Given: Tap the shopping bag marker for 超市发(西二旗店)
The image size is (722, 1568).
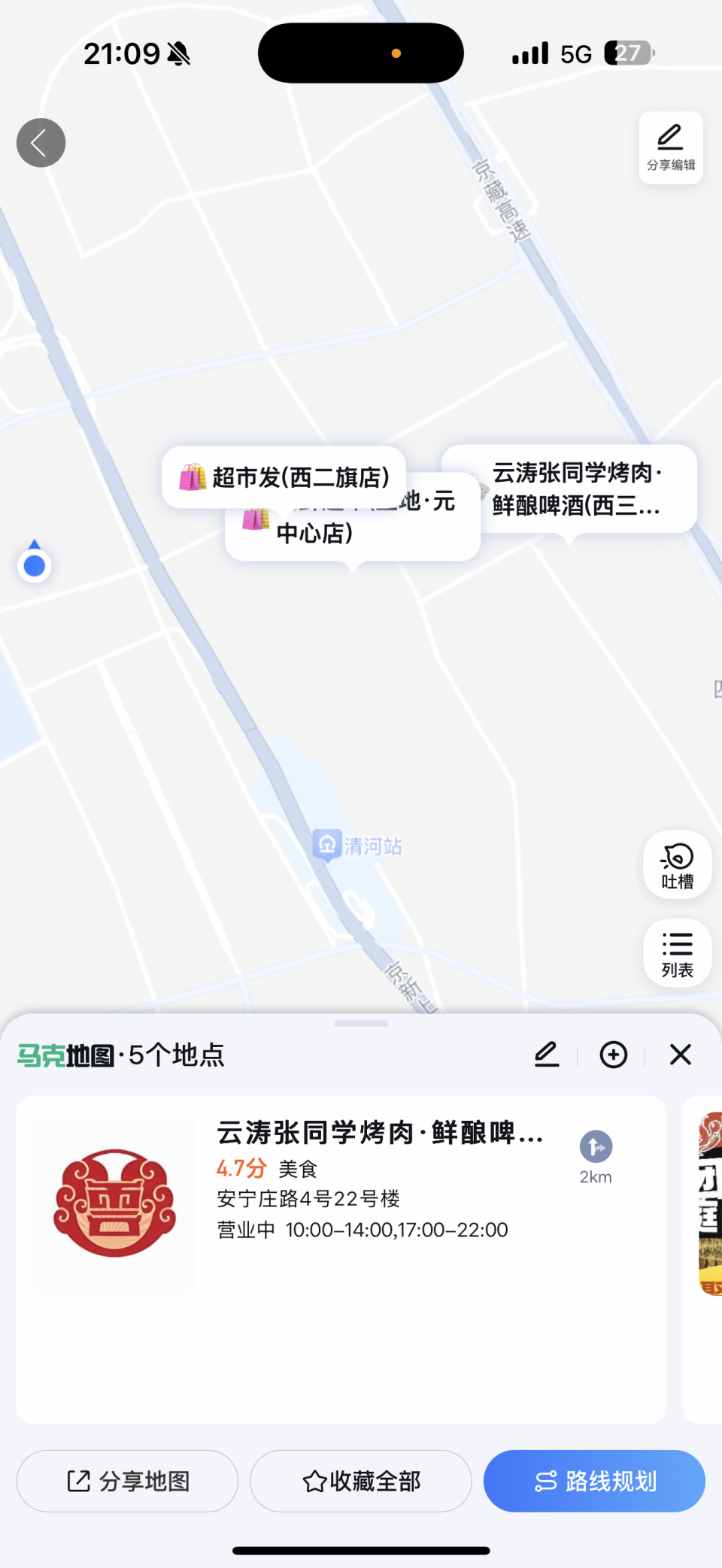Looking at the screenshot, I should (193, 477).
